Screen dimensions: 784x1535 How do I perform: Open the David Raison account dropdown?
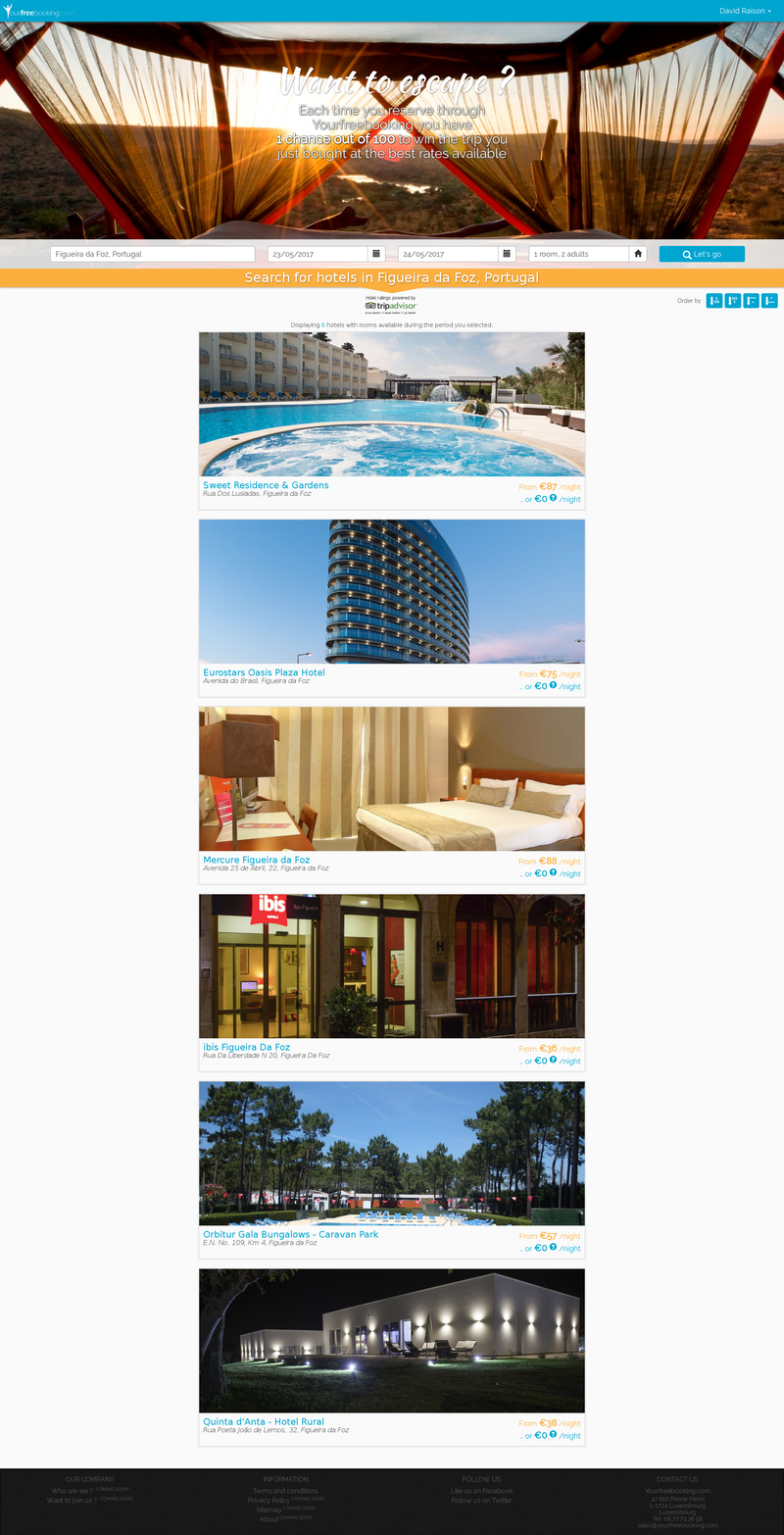(745, 11)
